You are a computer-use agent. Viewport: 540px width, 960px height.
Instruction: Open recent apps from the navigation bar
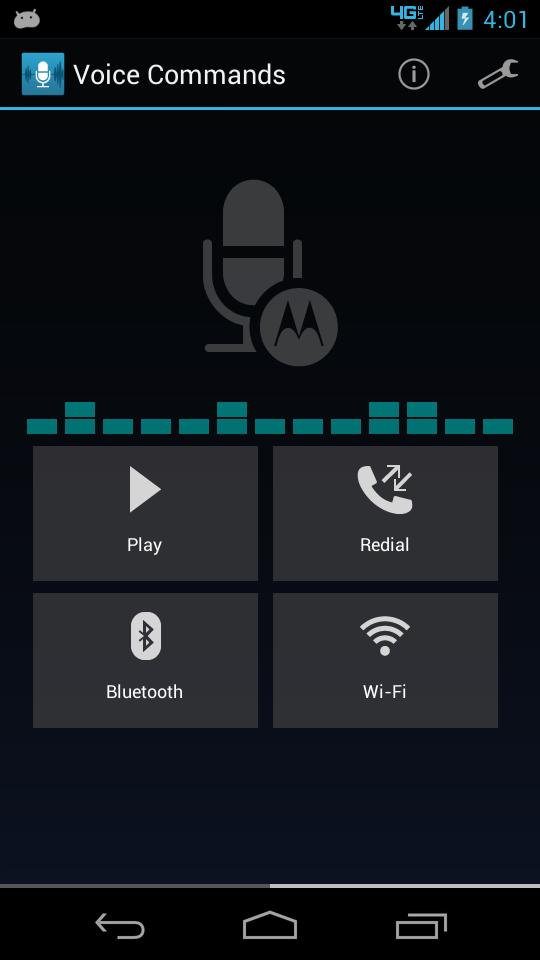(421, 925)
